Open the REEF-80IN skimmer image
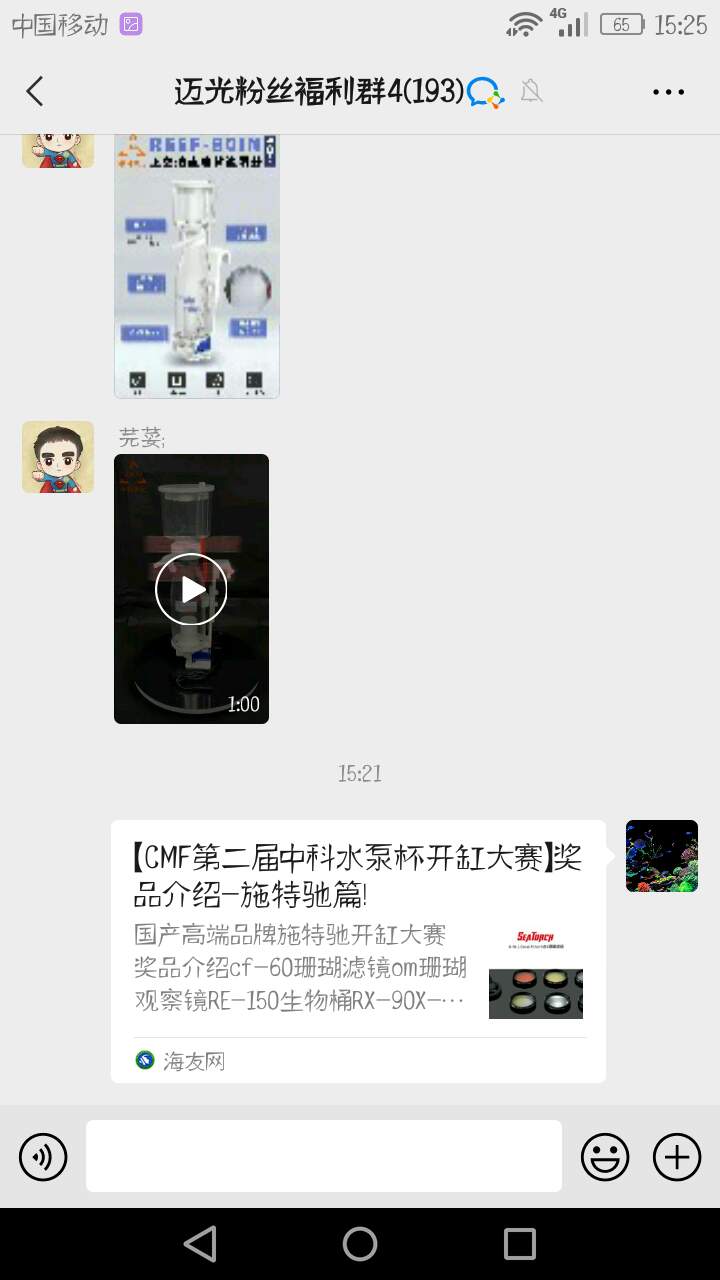720x1280 pixels. click(x=196, y=266)
